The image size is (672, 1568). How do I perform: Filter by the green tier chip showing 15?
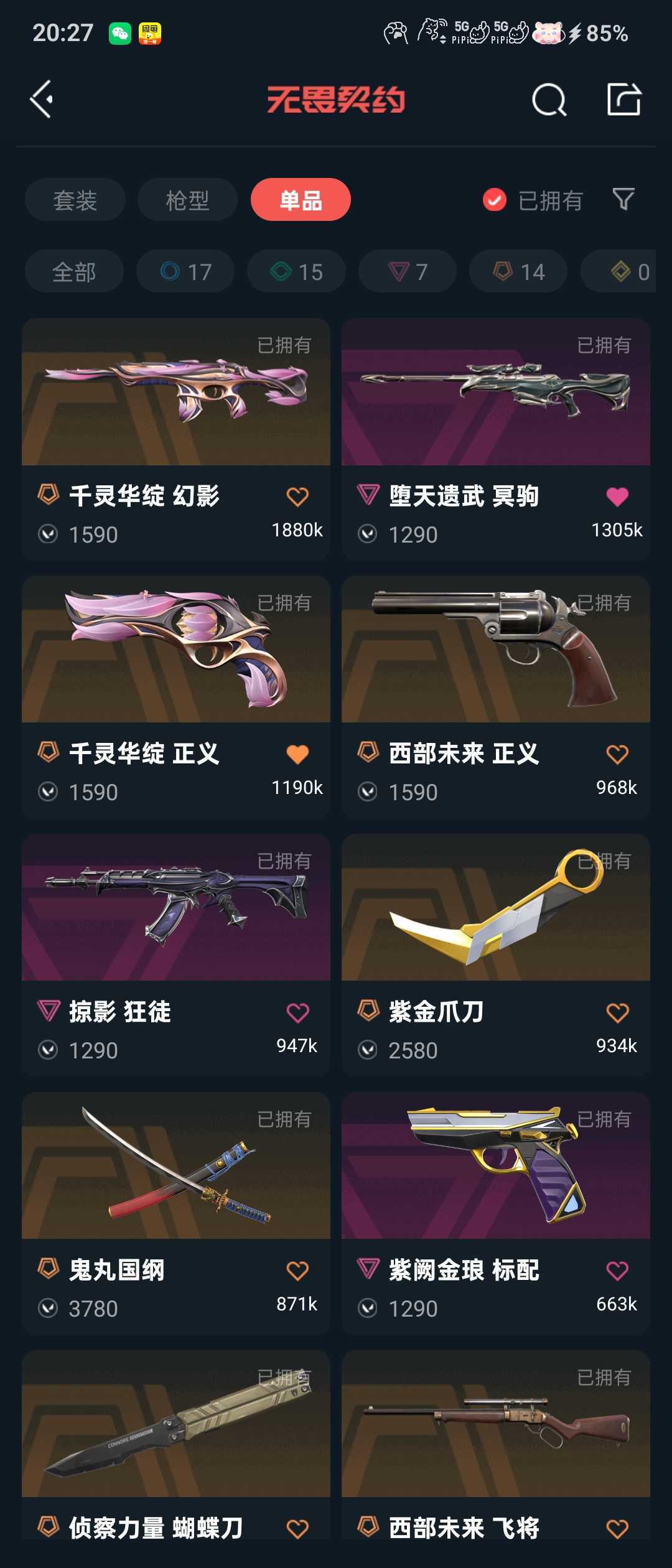point(296,272)
